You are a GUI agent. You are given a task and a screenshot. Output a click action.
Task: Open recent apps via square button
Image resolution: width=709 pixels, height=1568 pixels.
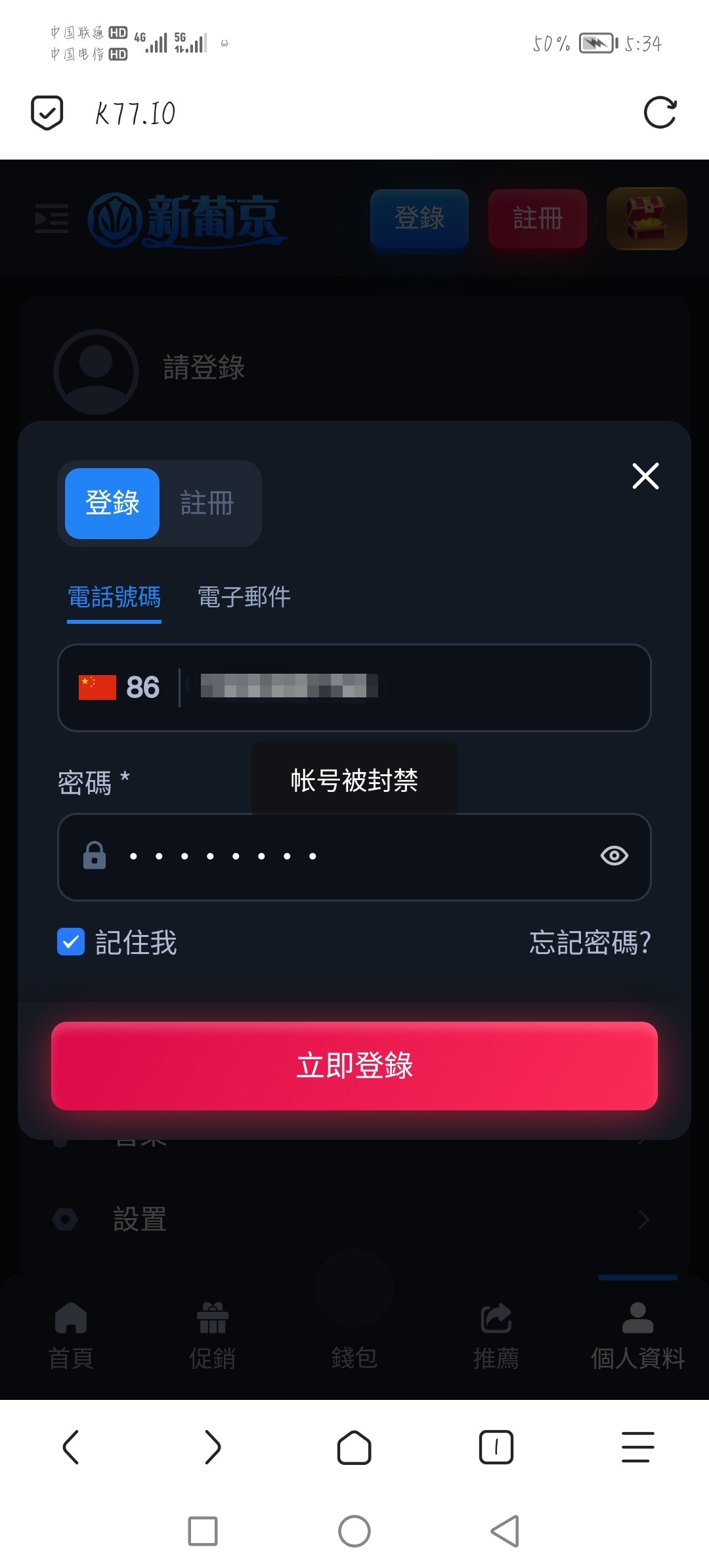203,1531
